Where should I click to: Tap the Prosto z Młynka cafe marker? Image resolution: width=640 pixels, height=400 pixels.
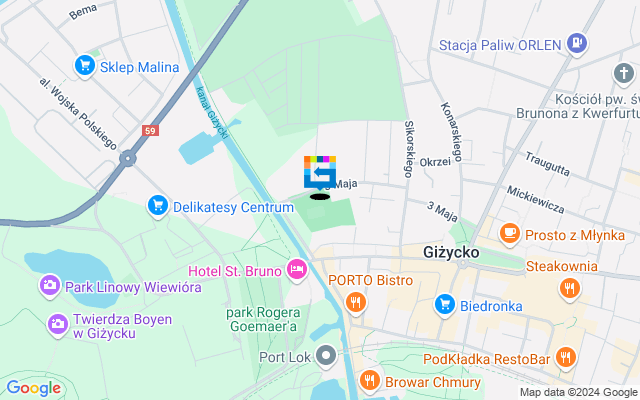(509, 234)
